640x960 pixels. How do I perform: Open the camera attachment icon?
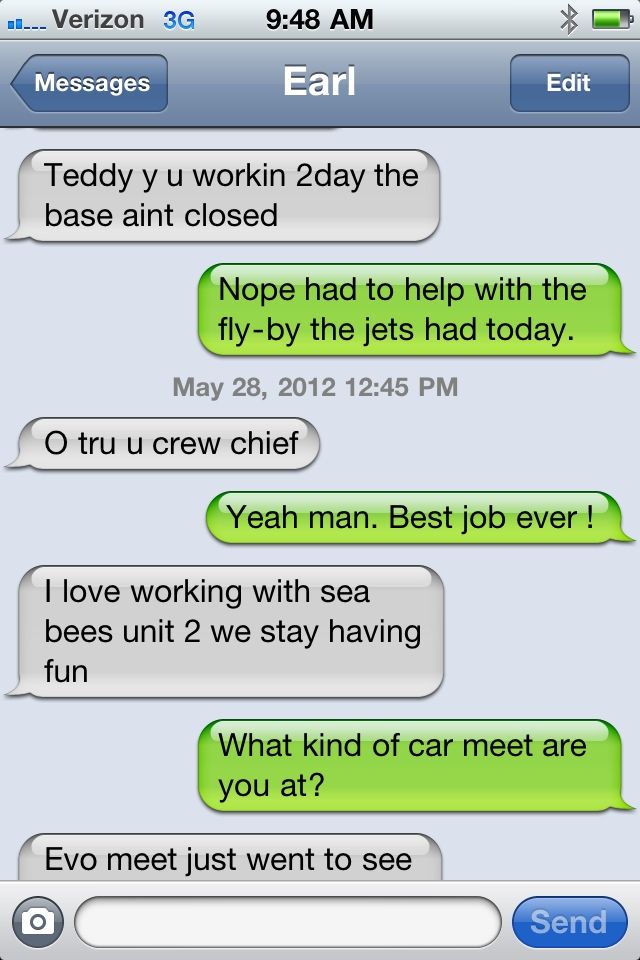[38, 921]
